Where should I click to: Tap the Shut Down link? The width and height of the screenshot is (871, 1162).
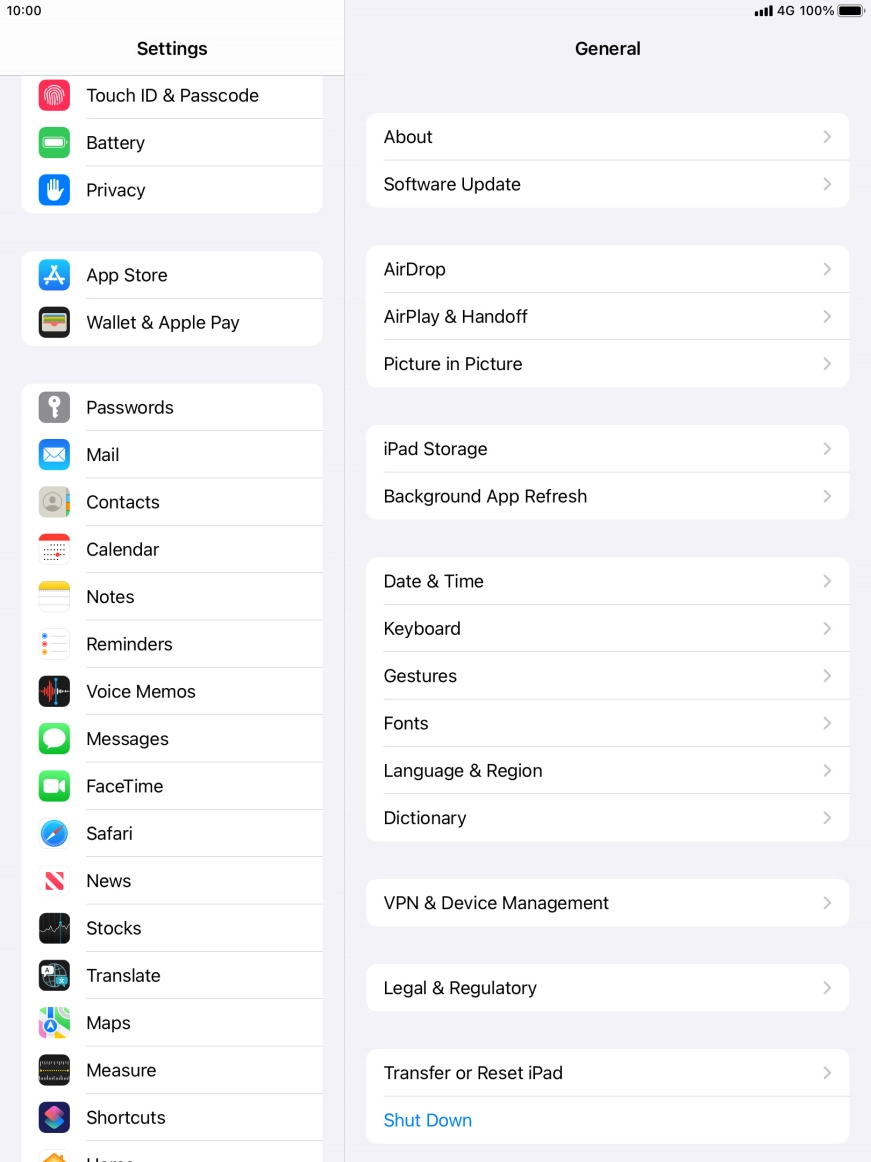428,1120
